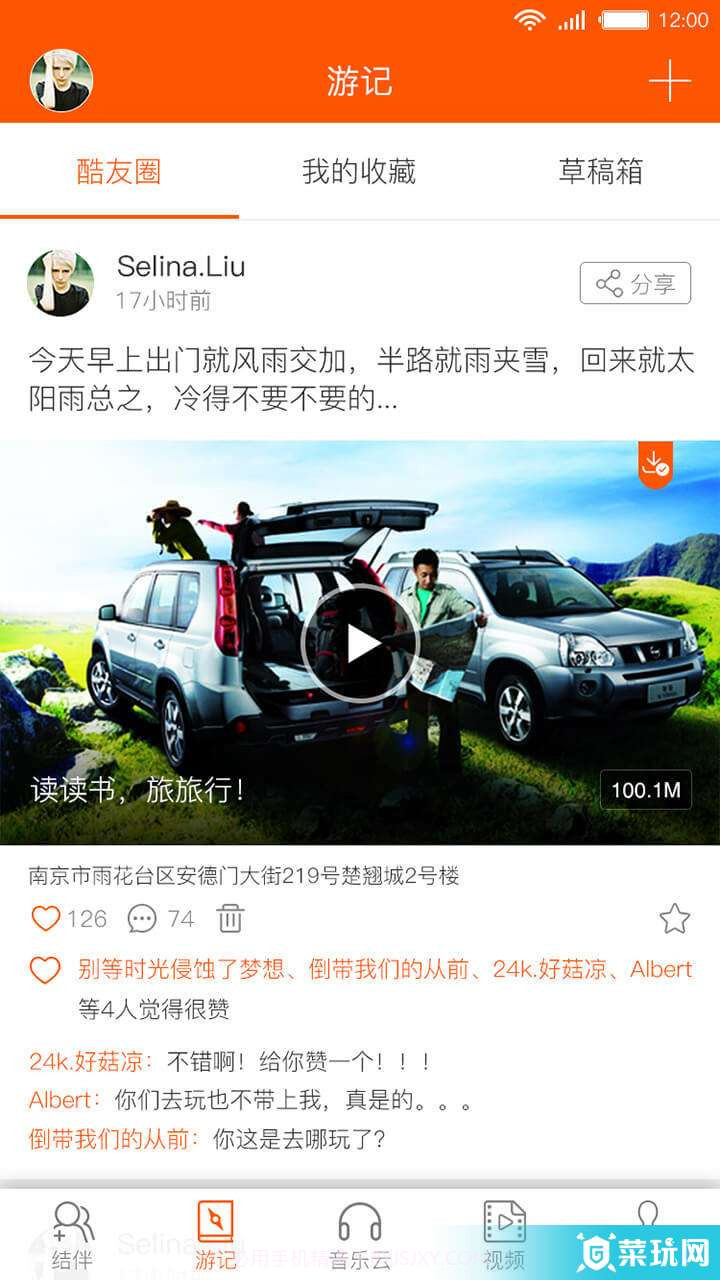Play the video in Selina.Liu's post
Viewport: 720px width, 1280px height.
point(360,643)
